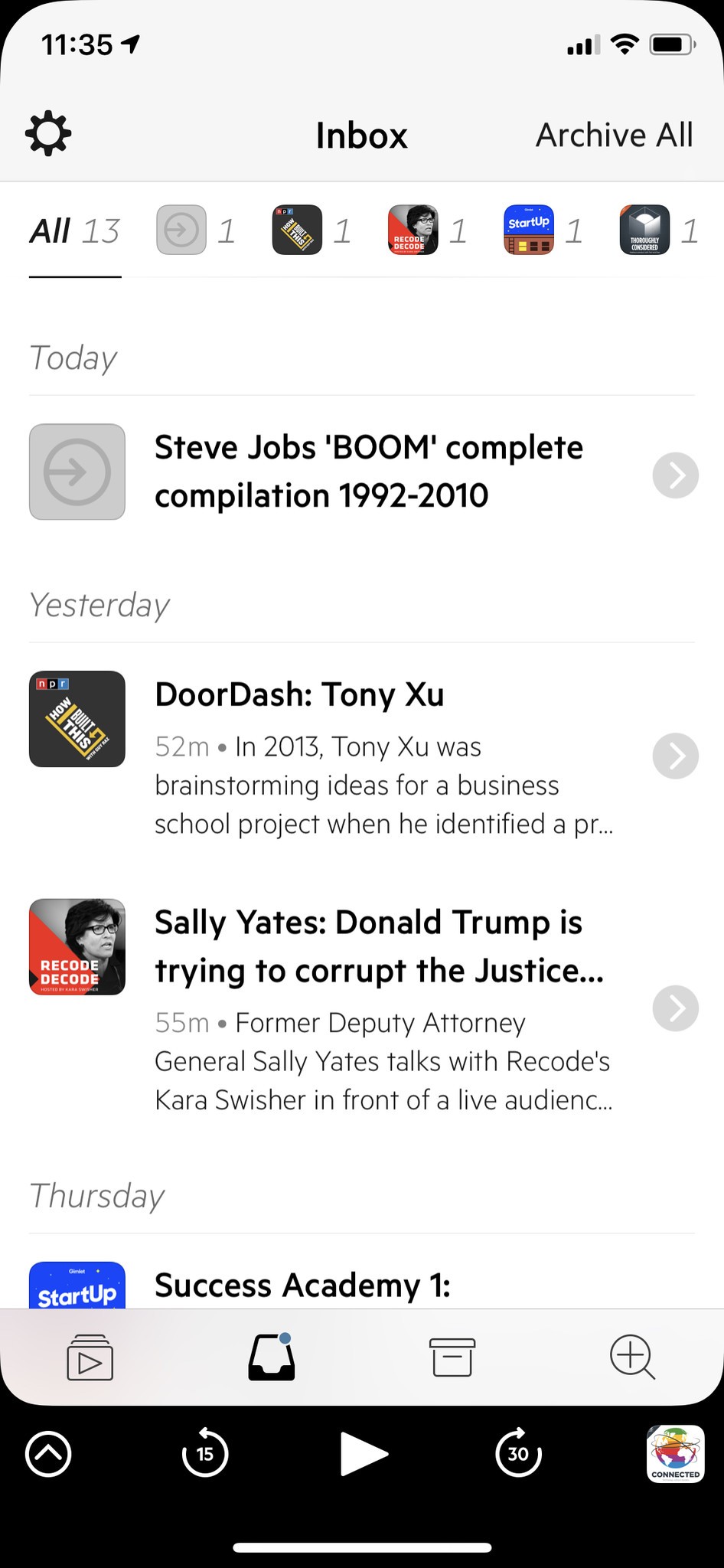Switch to the archive box tab
Viewport: 724px width, 1568px height.
(452, 1357)
